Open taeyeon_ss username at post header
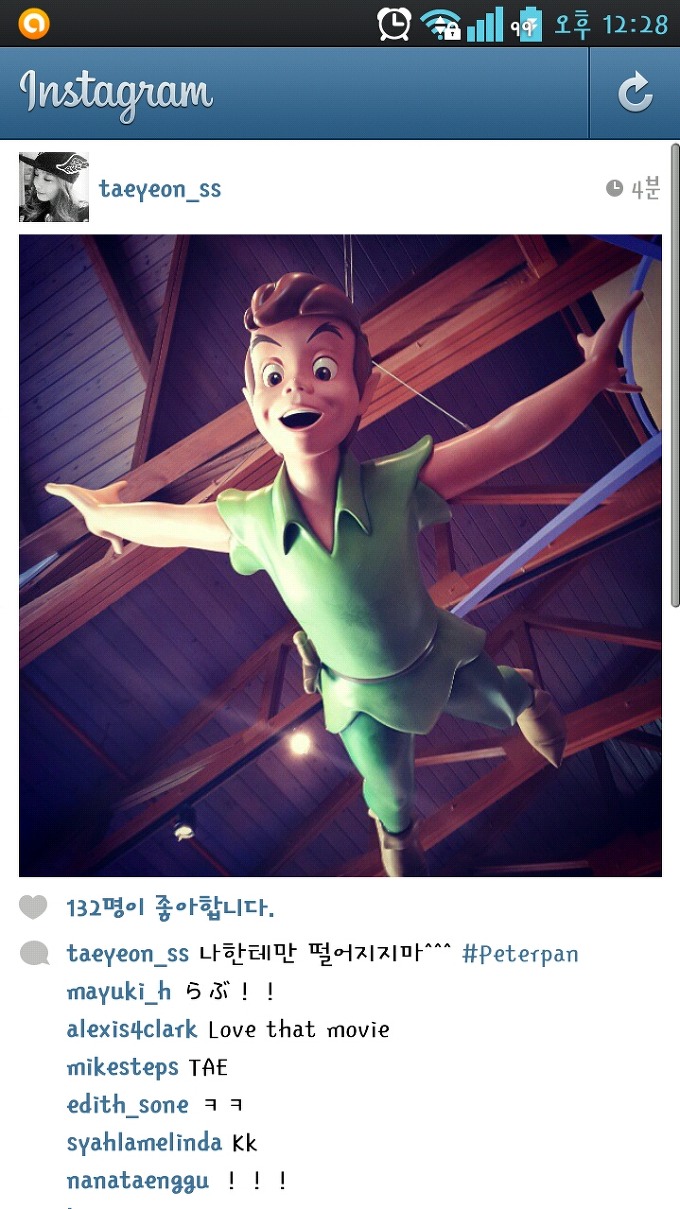680x1209 pixels. [160, 189]
